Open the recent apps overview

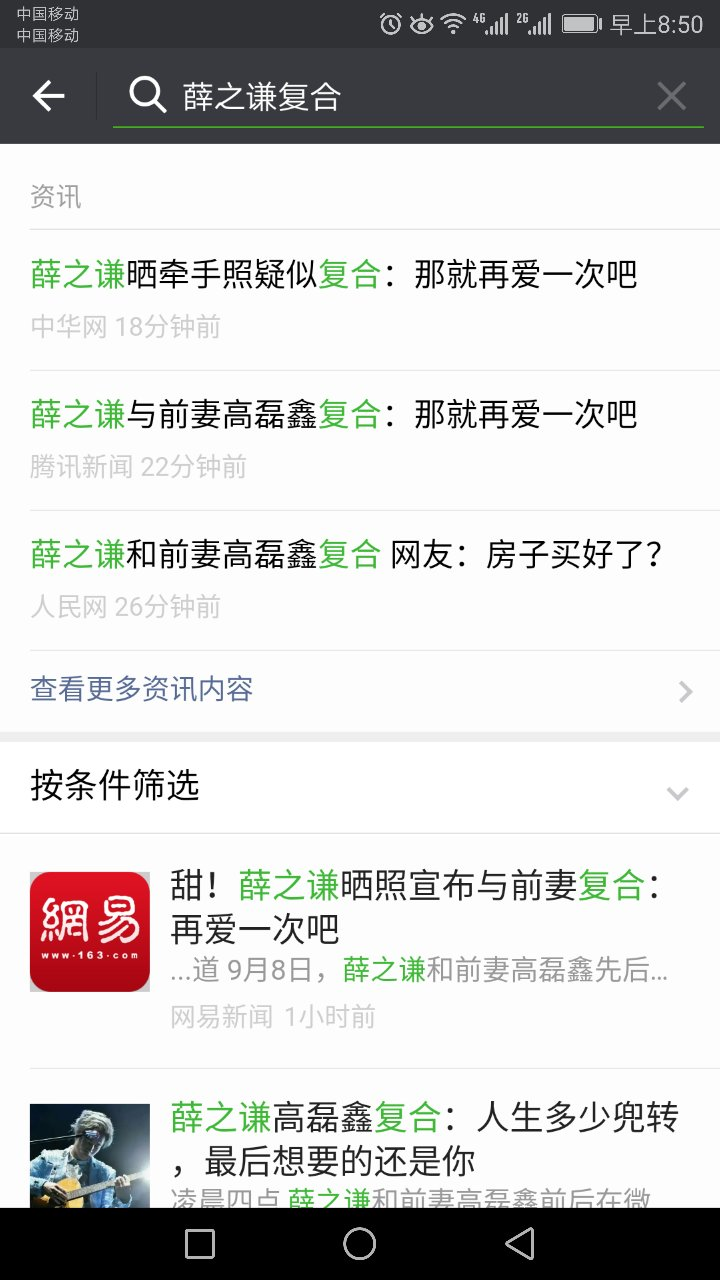pyautogui.click(x=200, y=1244)
